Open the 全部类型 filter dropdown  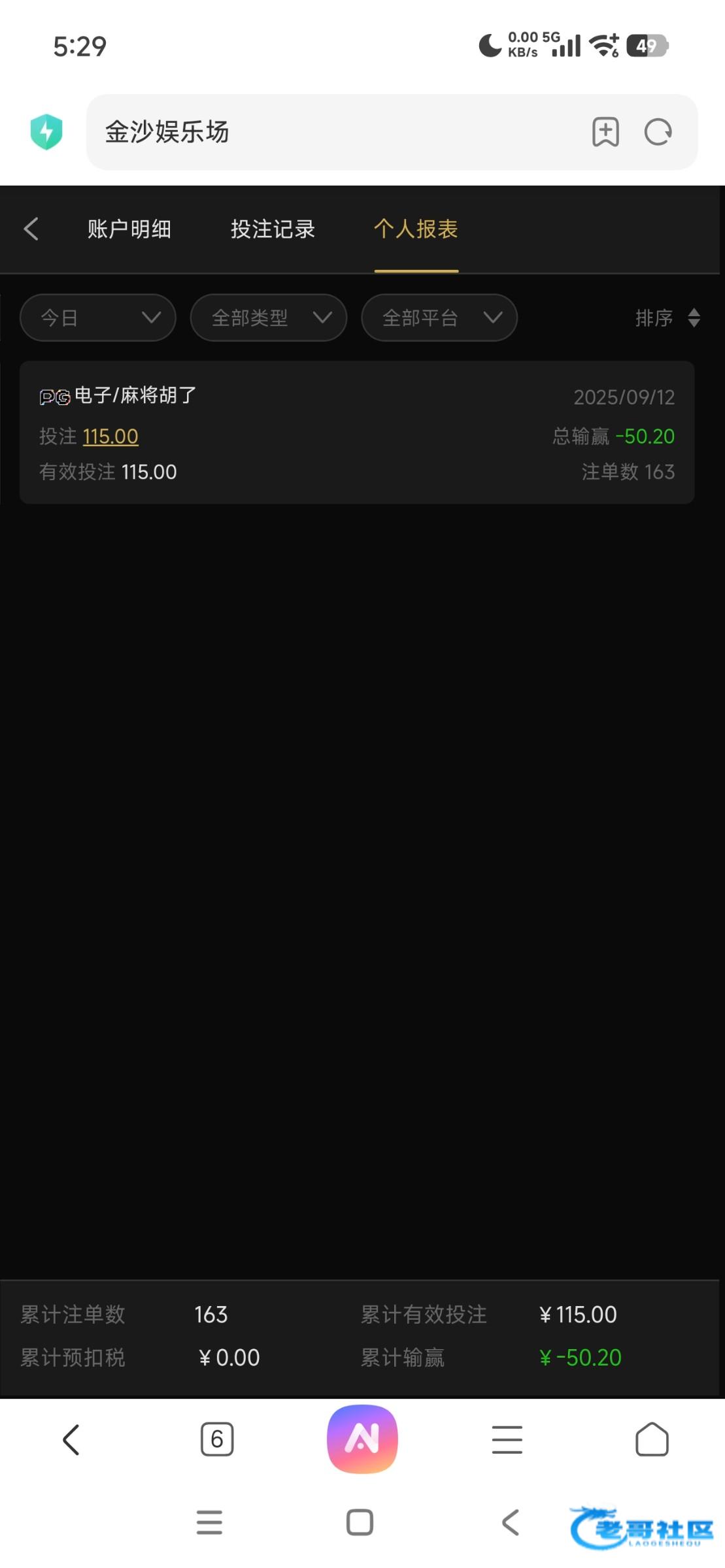(x=269, y=318)
